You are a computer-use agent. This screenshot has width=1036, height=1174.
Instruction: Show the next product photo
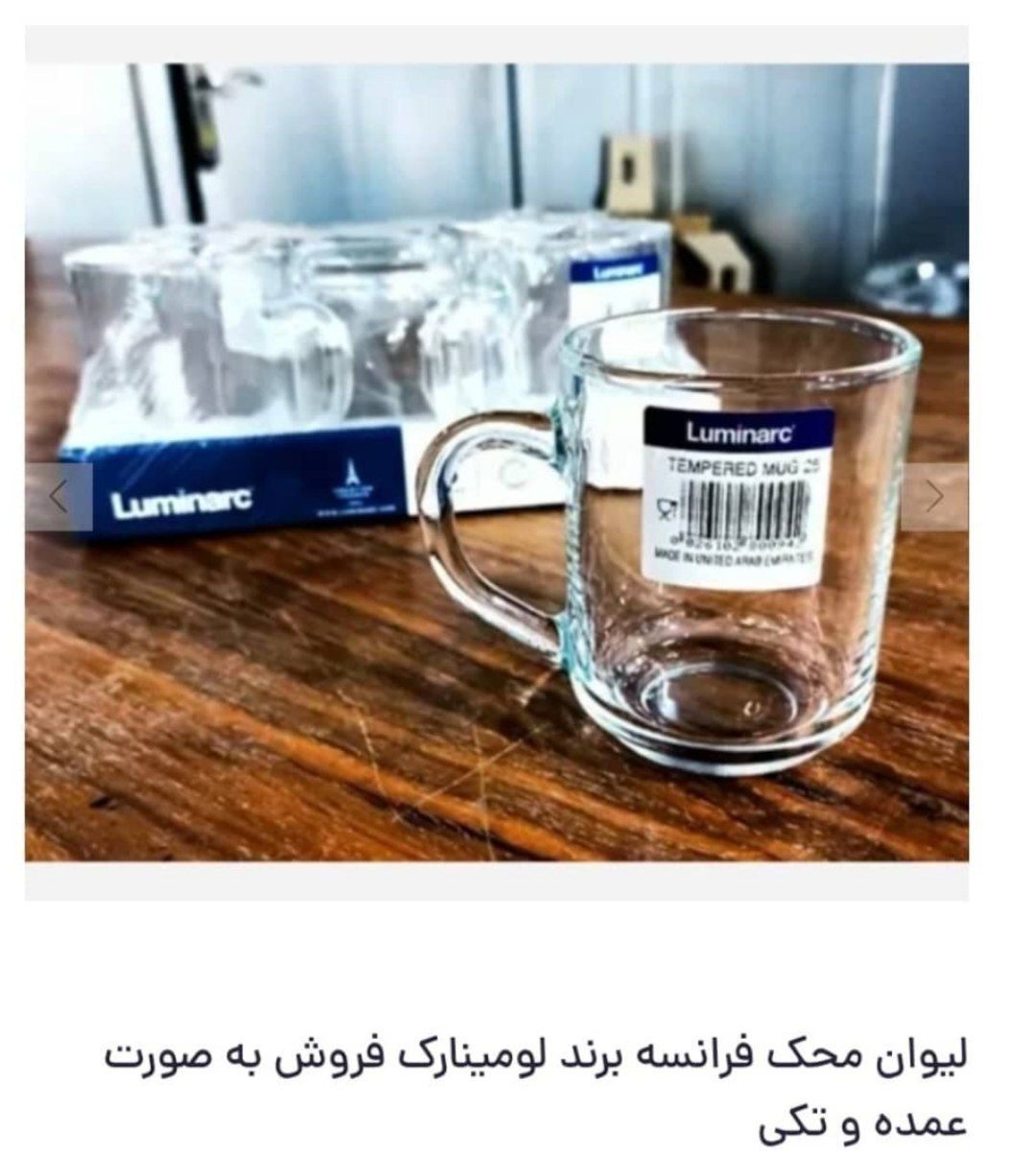pyautogui.click(x=935, y=497)
